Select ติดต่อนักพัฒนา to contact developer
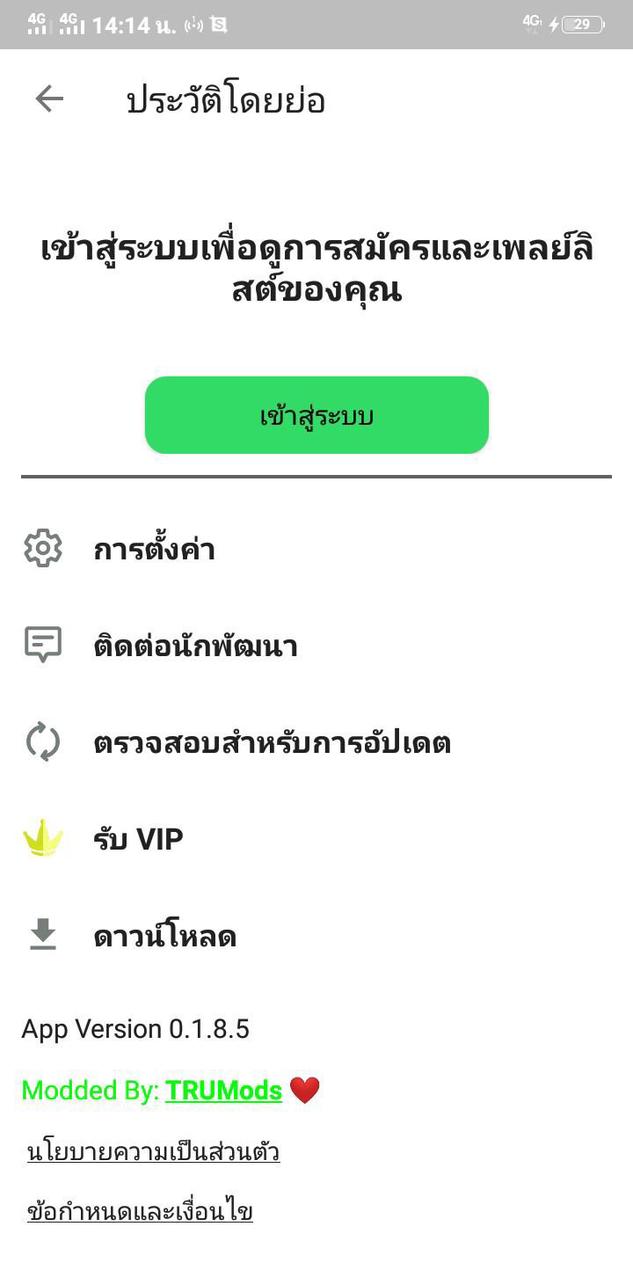633x1263 pixels. [195, 646]
